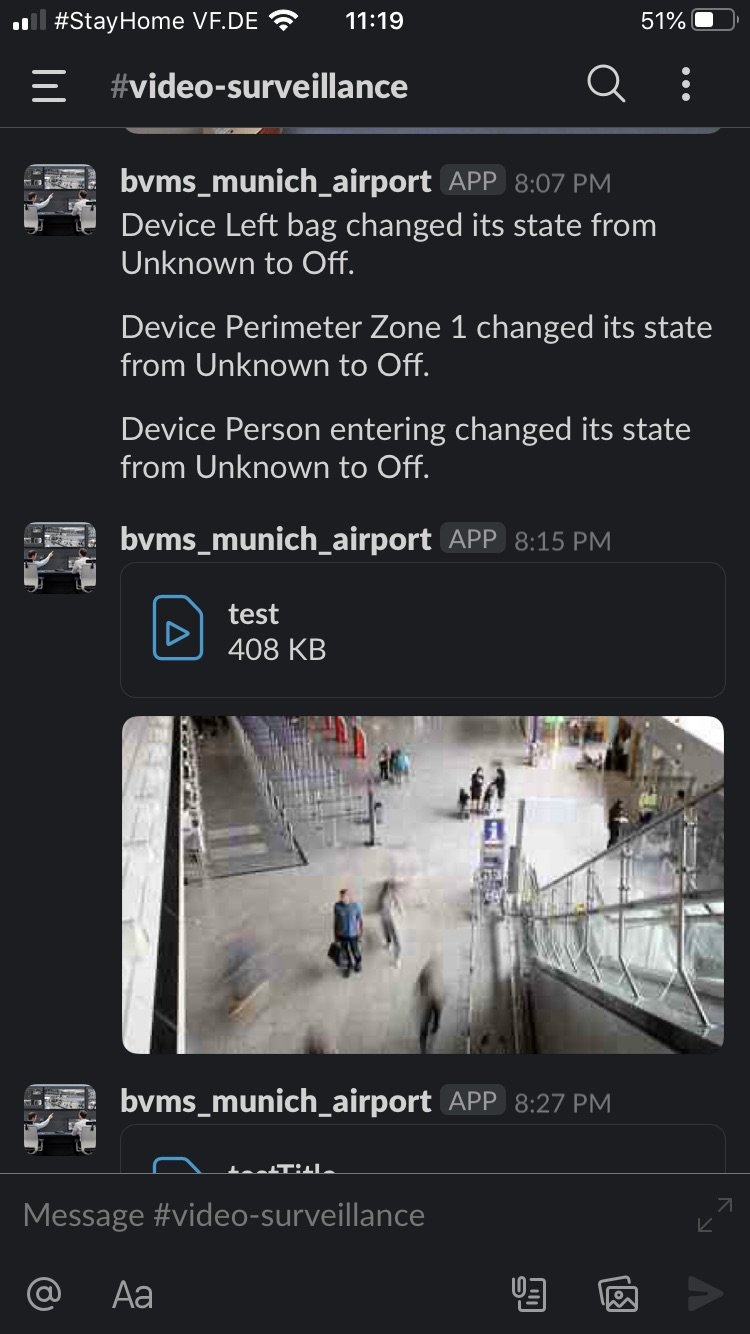
Task: Attach a photo from the gallery
Action: 617,1295
